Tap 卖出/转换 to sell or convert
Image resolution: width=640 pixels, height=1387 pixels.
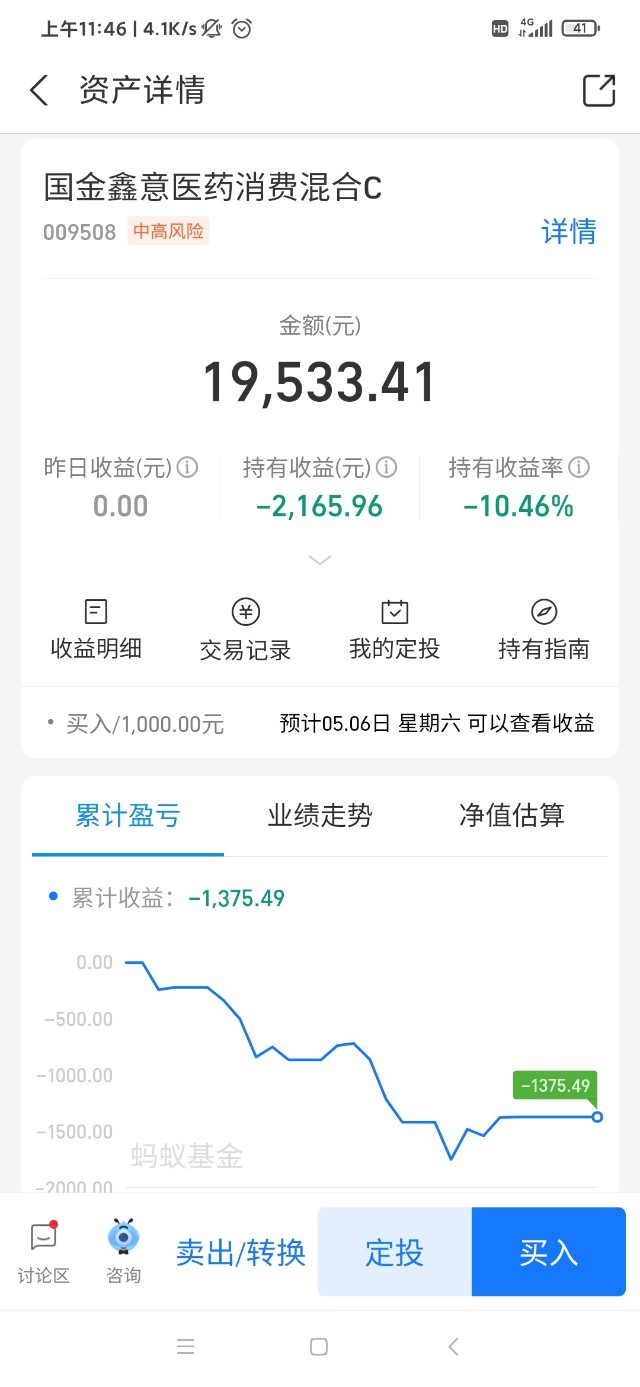tap(241, 1252)
